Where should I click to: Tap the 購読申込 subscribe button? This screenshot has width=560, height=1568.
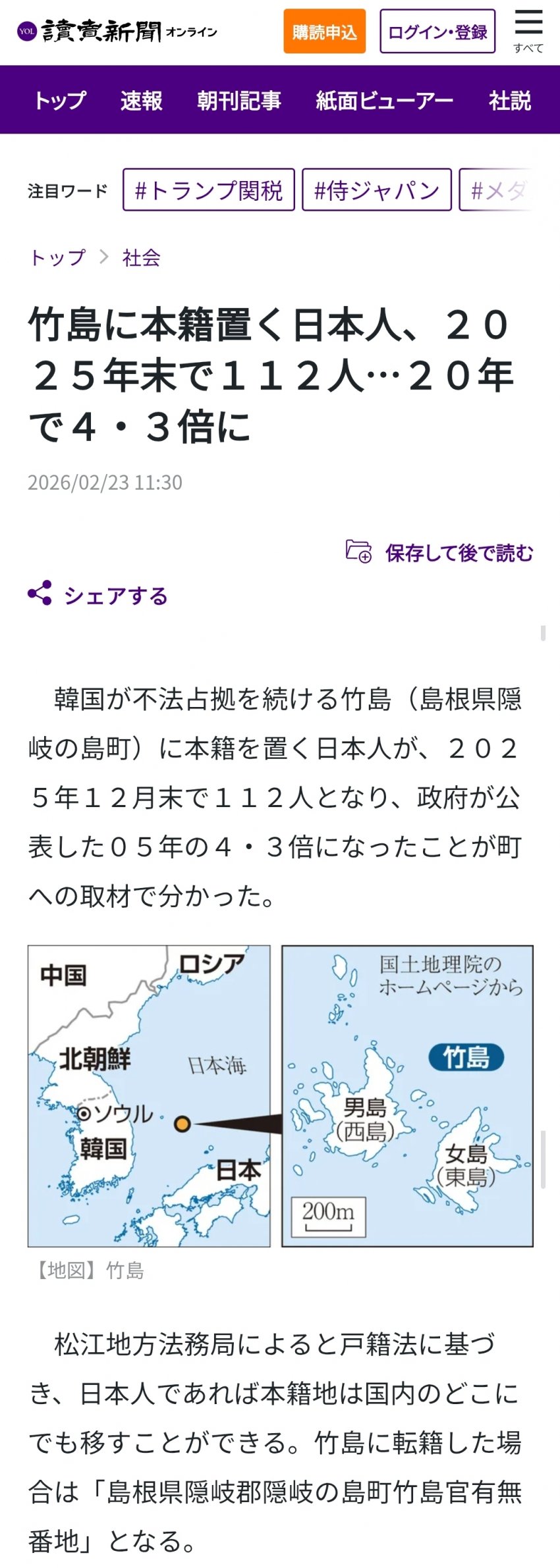pos(324,32)
